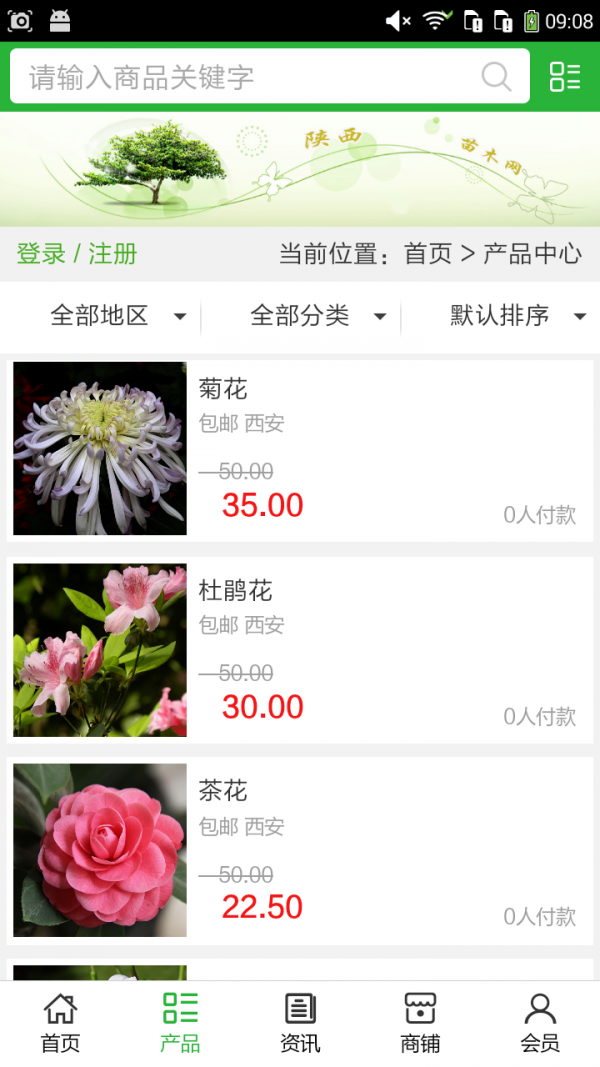The height and width of the screenshot is (1067, 600).
Task: Select the 产品 tab in bottom bar
Action: pyautogui.click(x=180, y=1023)
